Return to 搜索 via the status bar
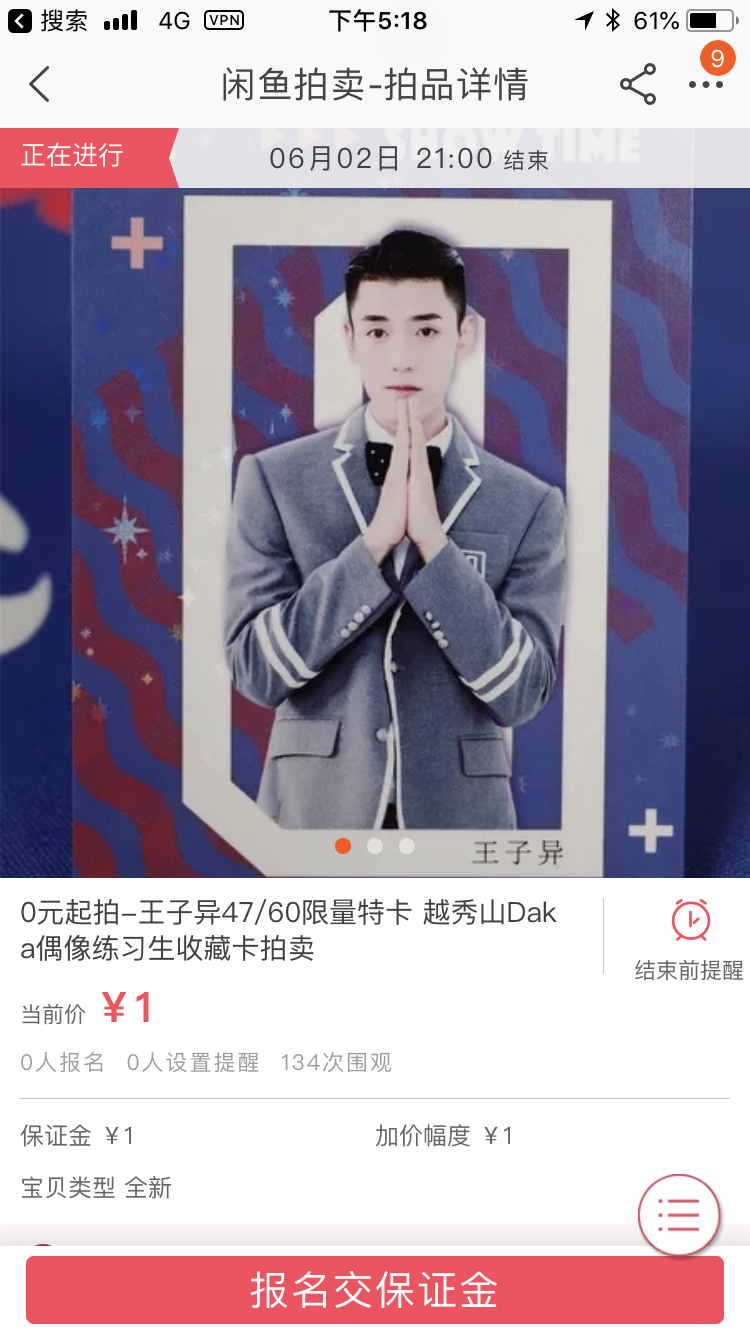This screenshot has width=750, height=1334. (48, 21)
